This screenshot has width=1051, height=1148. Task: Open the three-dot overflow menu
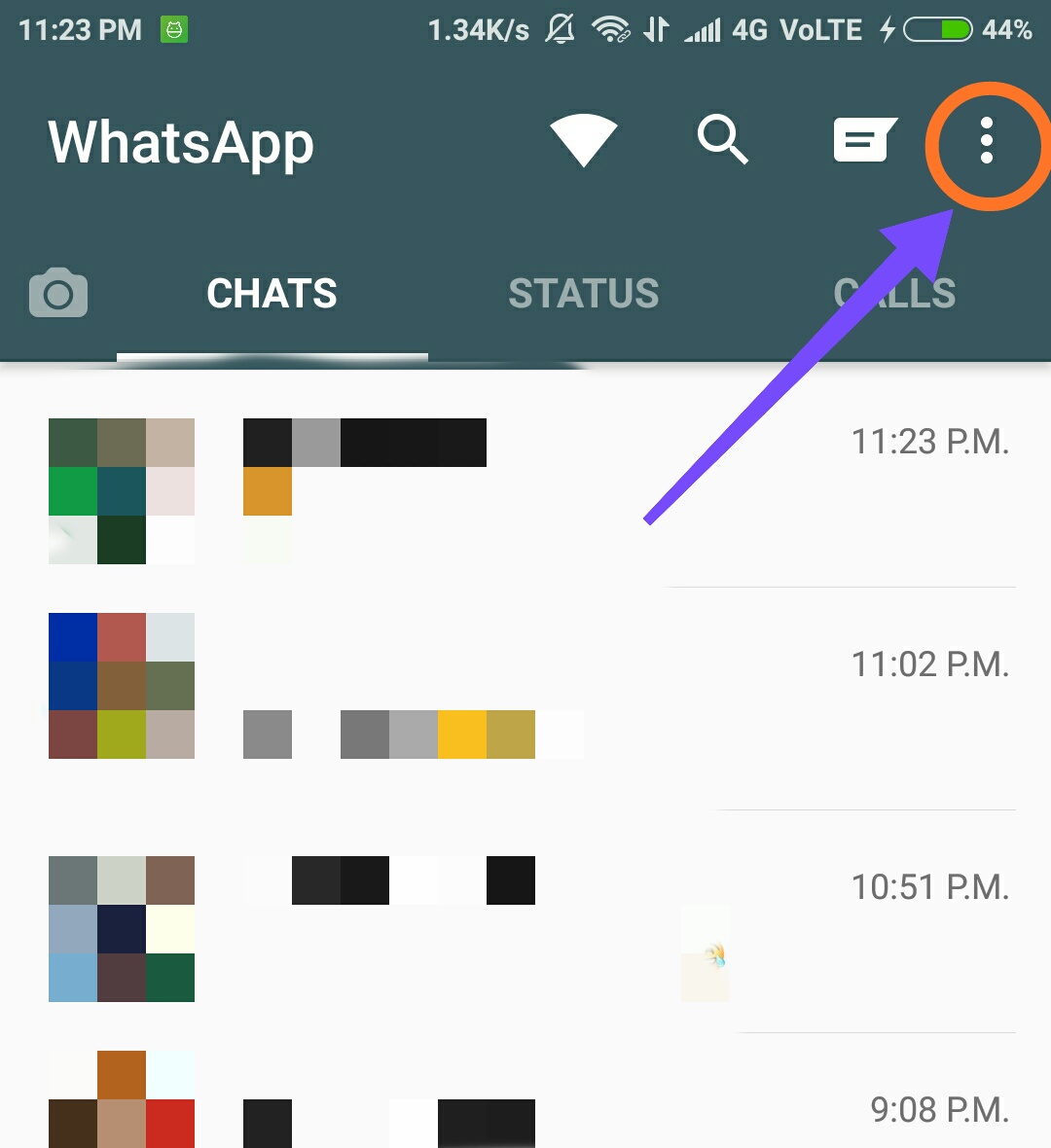pyautogui.click(x=987, y=142)
